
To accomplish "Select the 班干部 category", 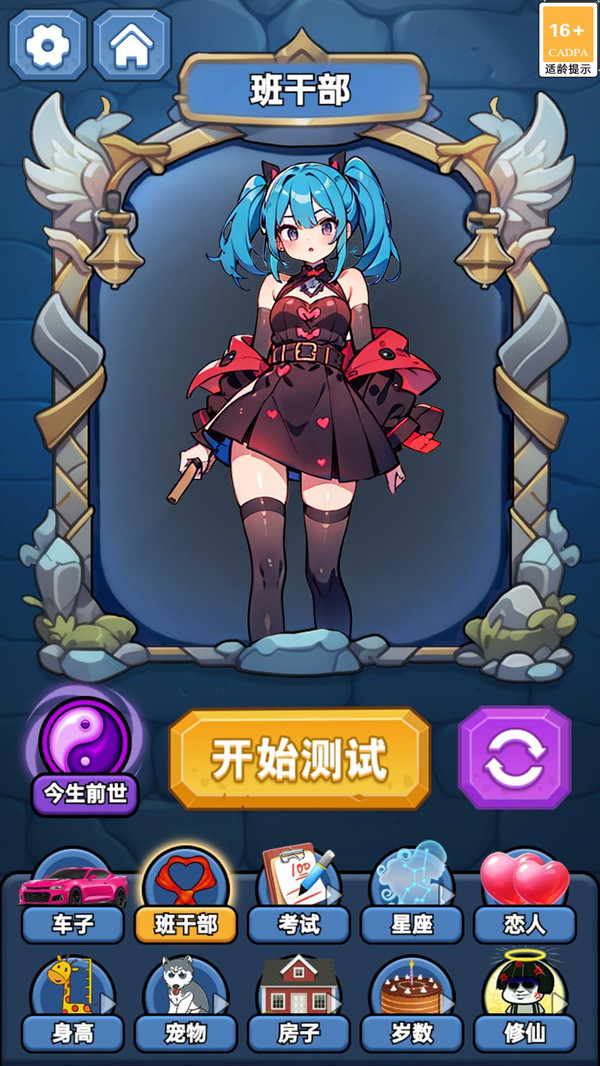I will tap(186, 896).
